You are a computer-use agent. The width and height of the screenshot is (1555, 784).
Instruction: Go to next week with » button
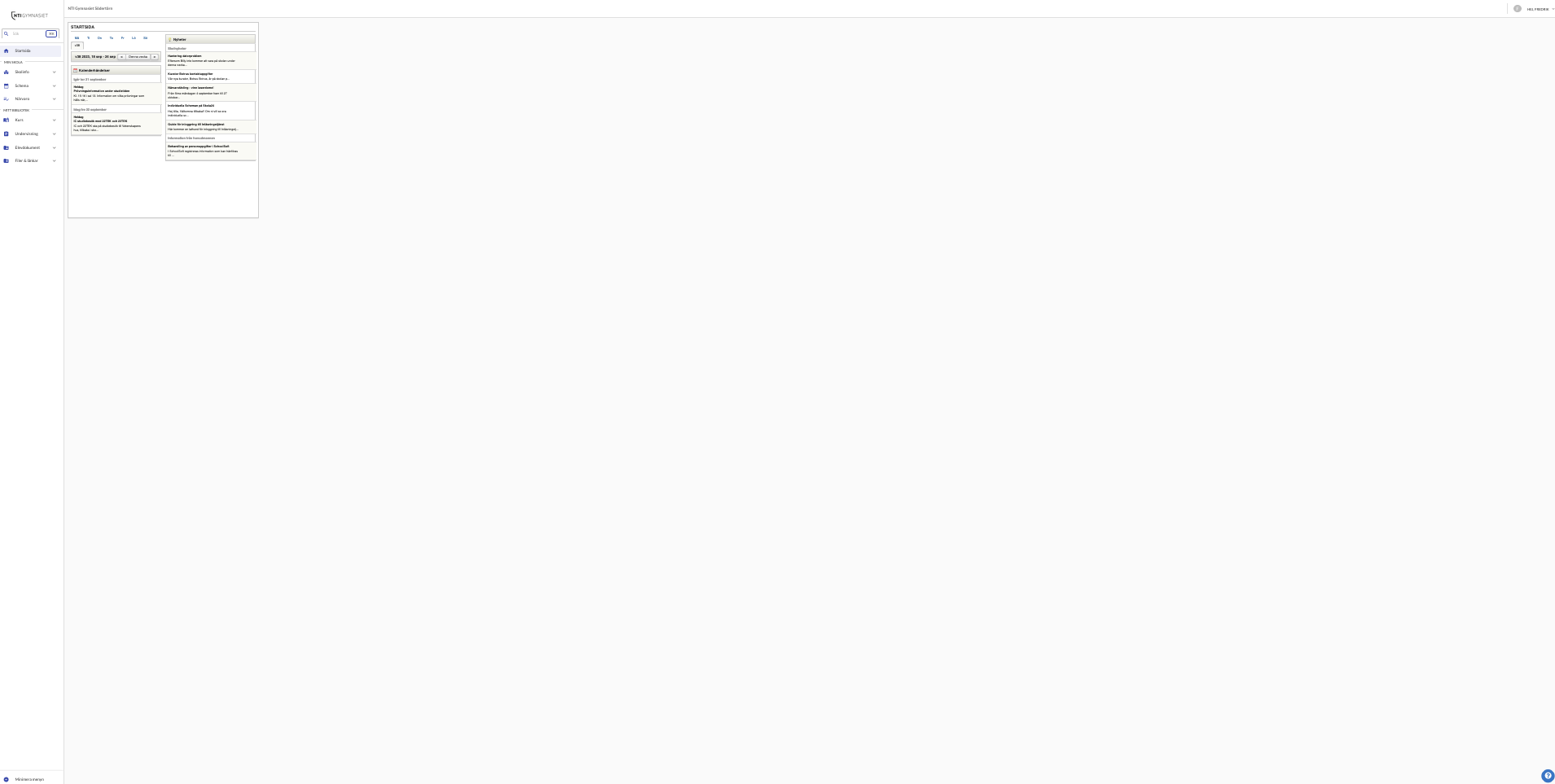[x=155, y=57]
